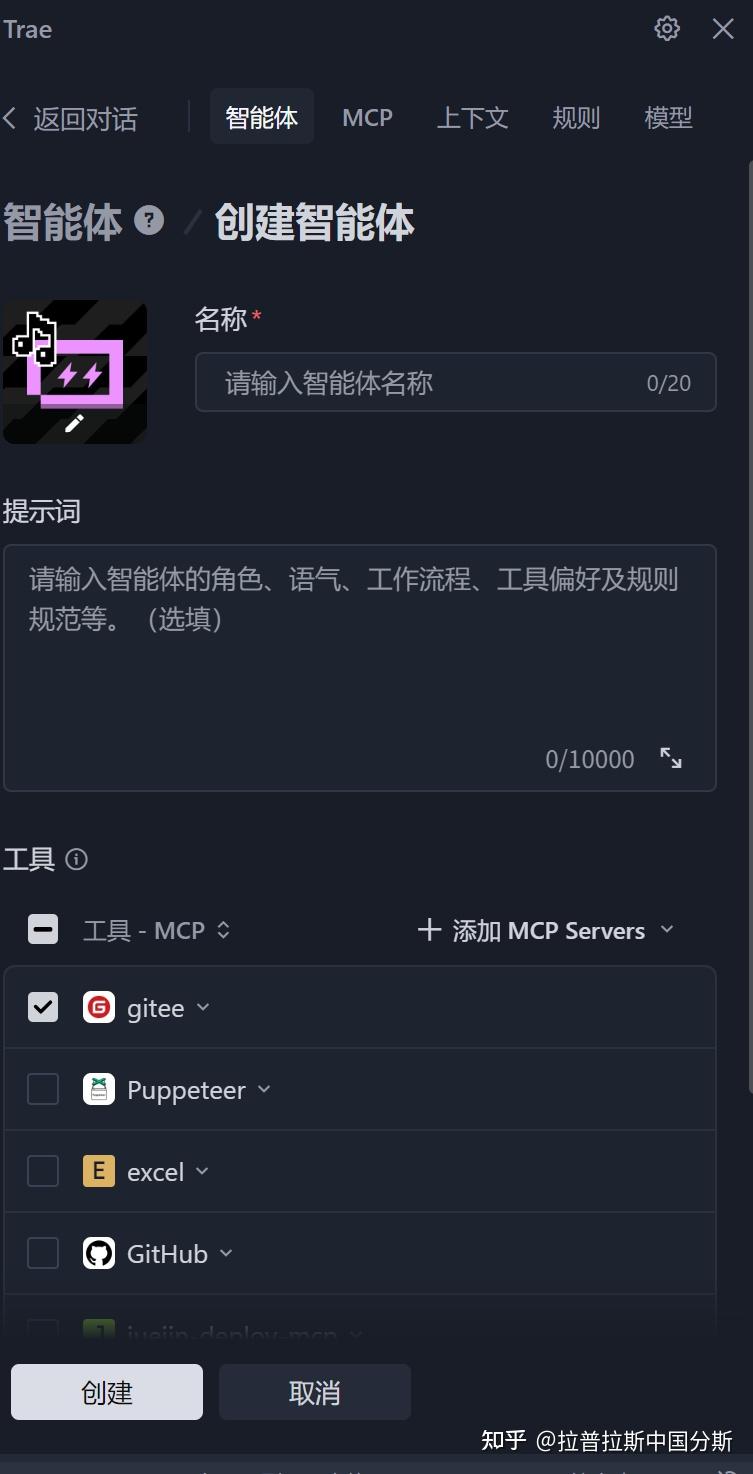Screen dimensions: 753x1474
Task: Expand the GitHub server details
Action: [225, 1253]
